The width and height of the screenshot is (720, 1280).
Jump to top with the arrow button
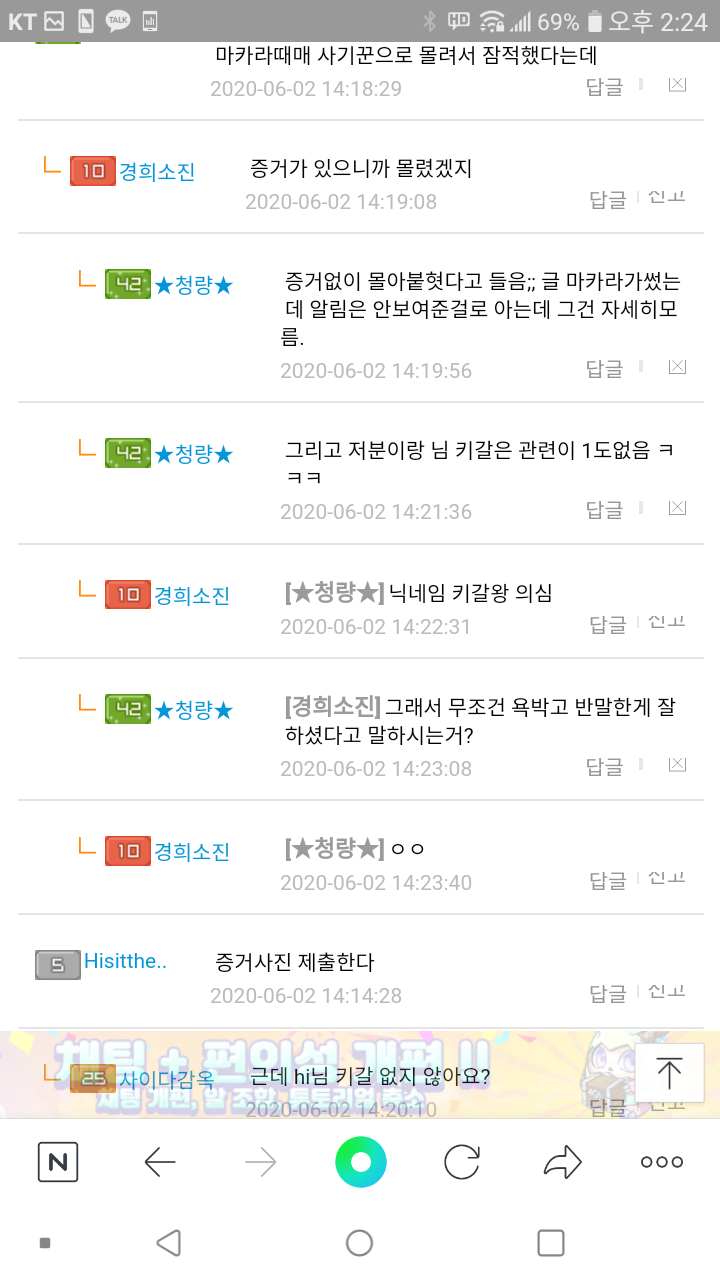[x=669, y=1073]
